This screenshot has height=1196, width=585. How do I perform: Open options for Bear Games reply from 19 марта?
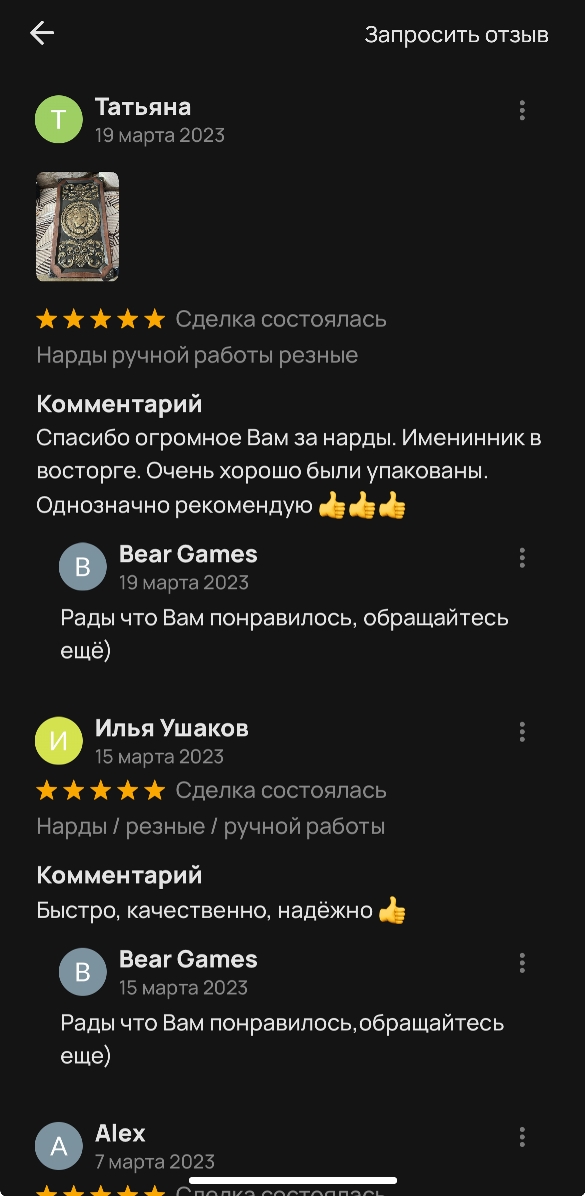[x=522, y=558]
